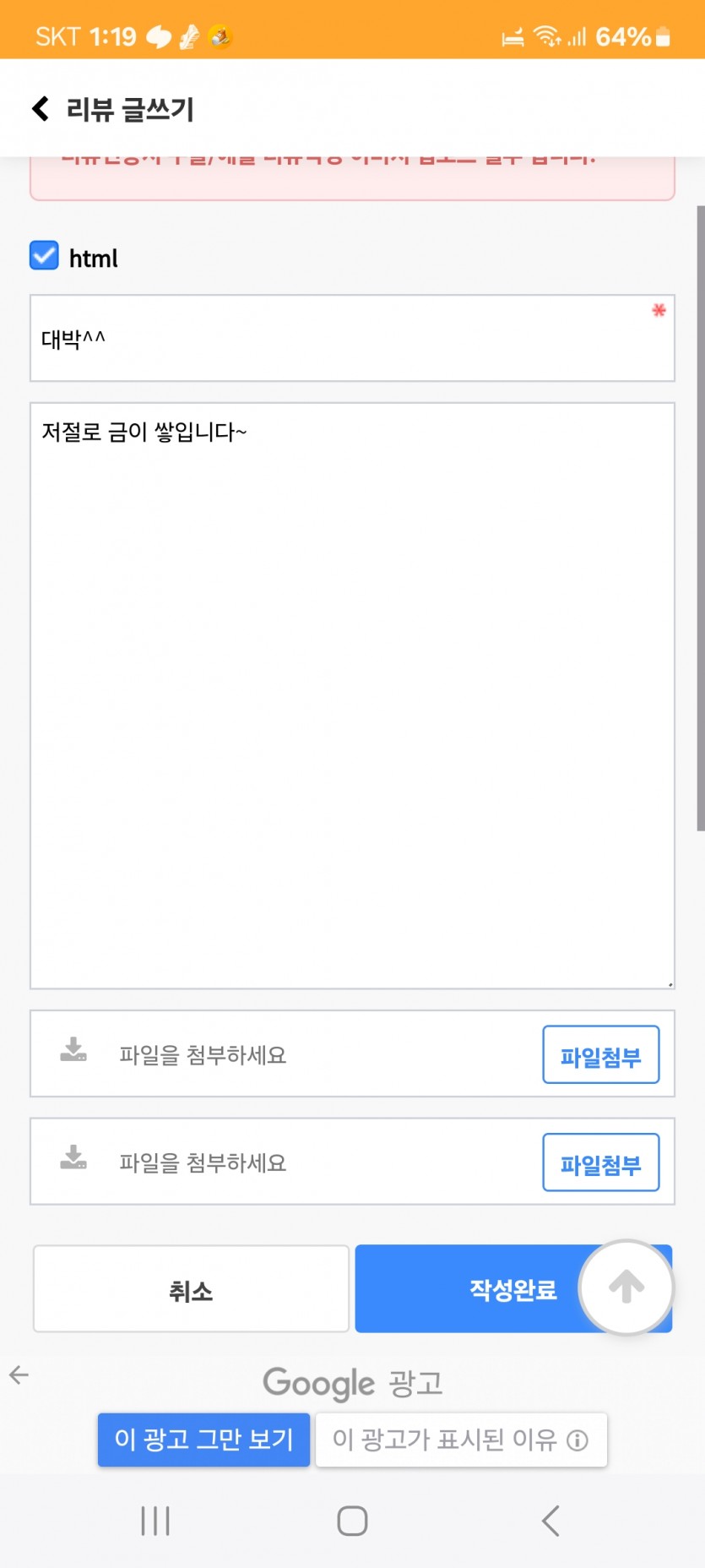The height and width of the screenshot is (1568, 705).
Task: Edit the title field containing 대박^^
Action: pyautogui.click(x=352, y=338)
